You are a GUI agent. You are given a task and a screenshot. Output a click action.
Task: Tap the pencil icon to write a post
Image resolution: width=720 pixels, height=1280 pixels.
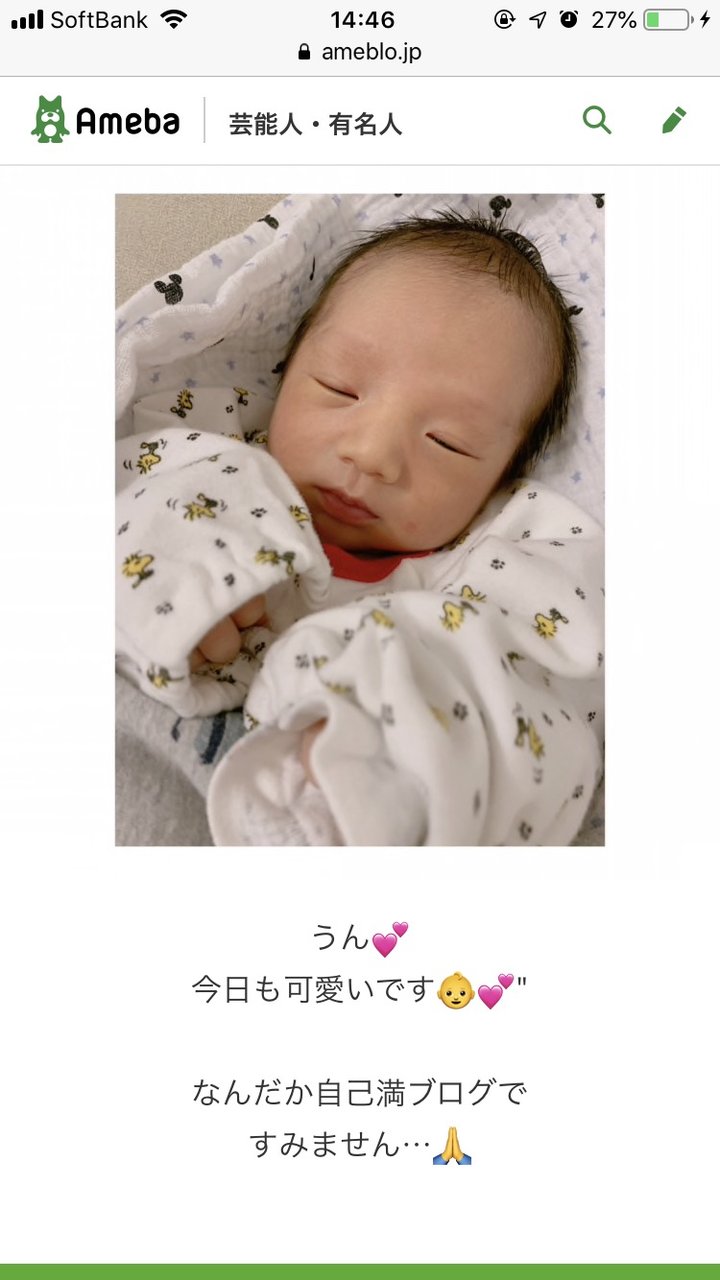674,121
